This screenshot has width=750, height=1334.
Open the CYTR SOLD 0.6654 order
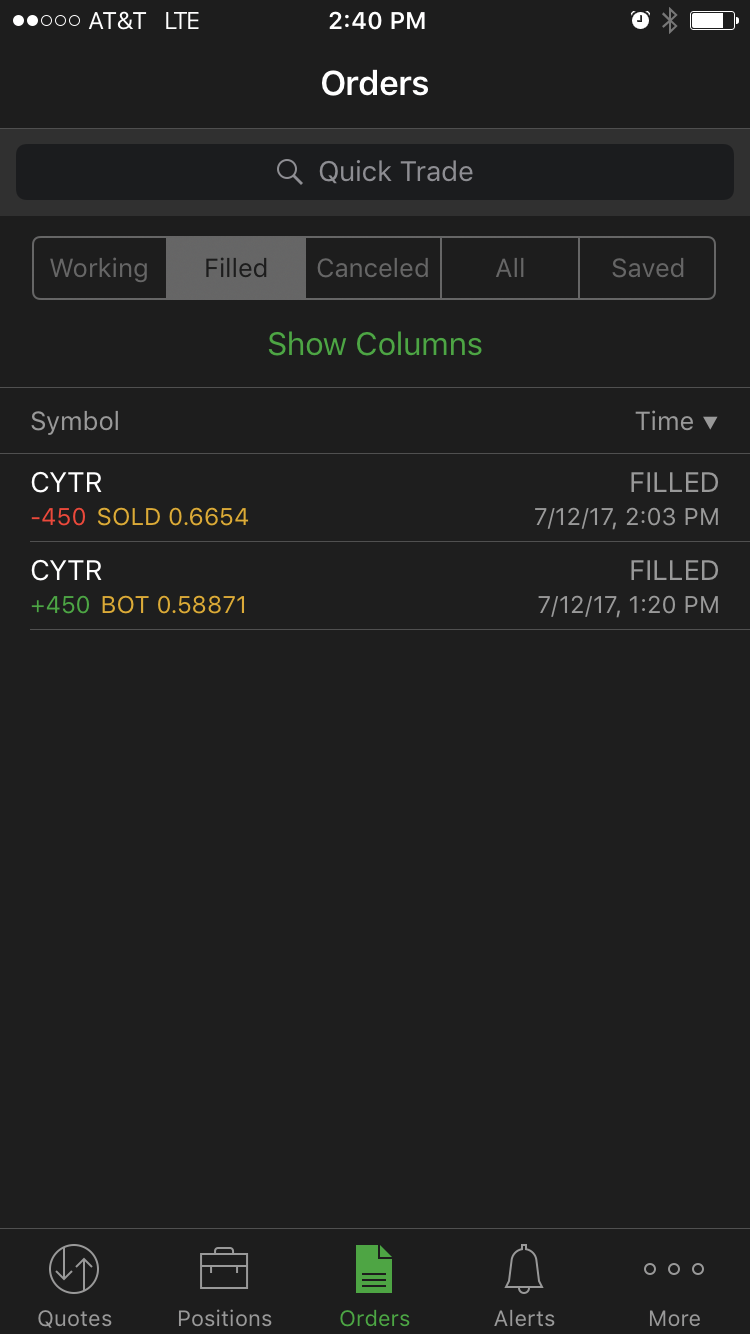[375, 498]
